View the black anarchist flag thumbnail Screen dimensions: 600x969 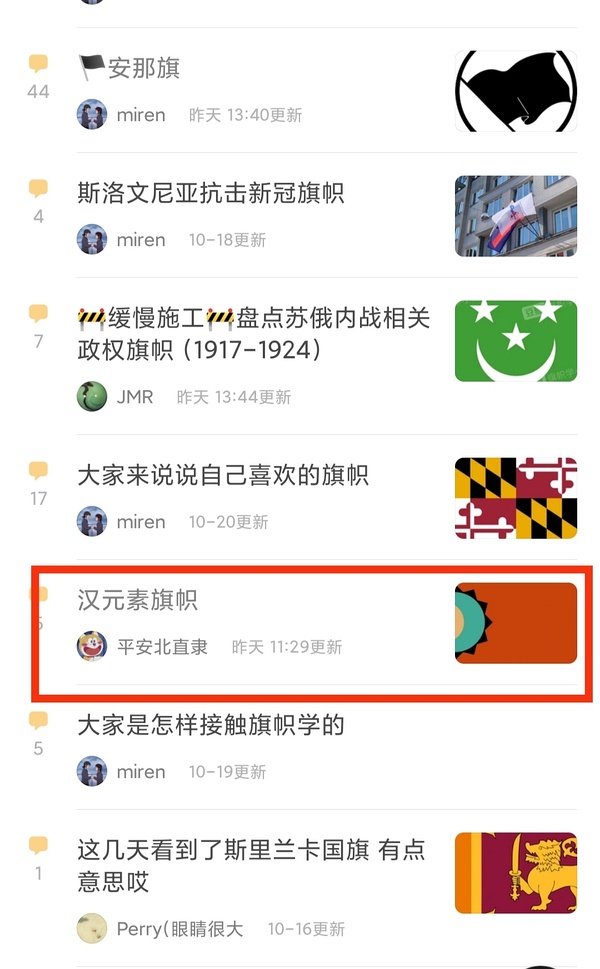(x=516, y=91)
